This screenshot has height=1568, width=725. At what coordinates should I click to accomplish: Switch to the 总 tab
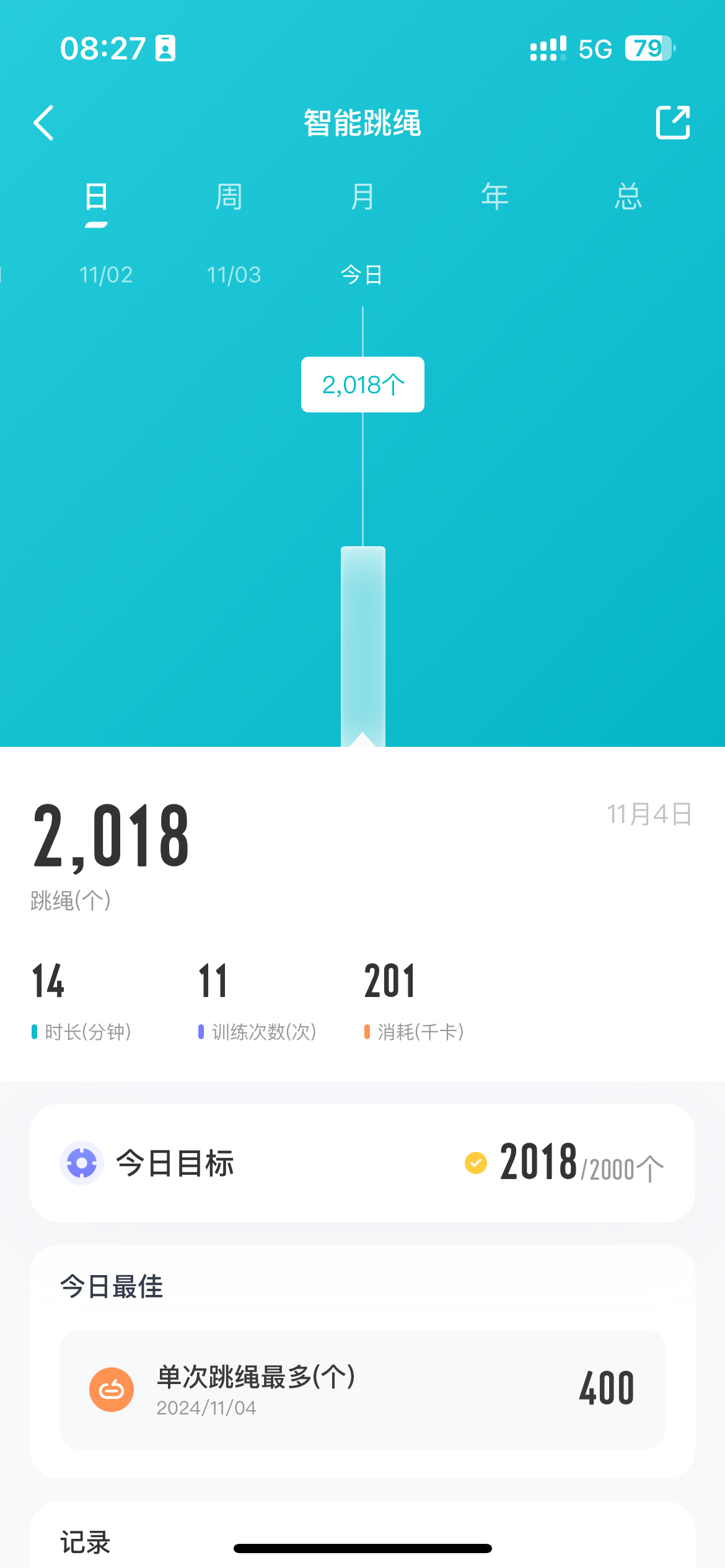(x=628, y=197)
